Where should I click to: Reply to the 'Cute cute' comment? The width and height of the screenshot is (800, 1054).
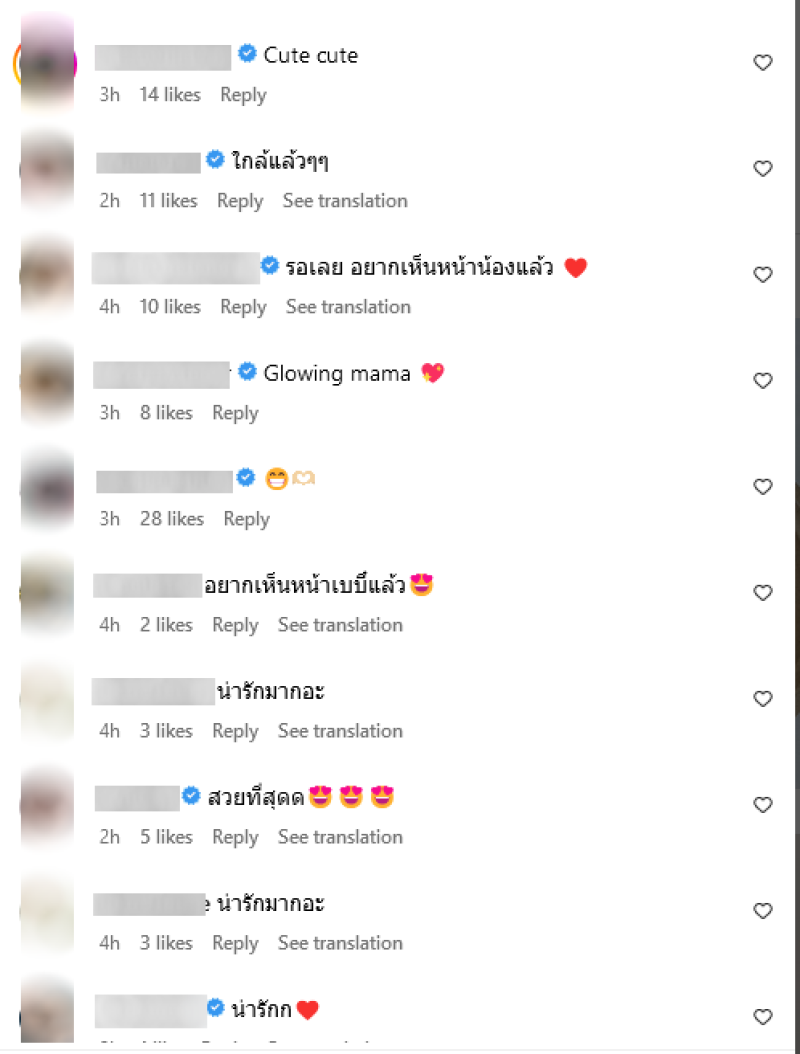coord(243,95)
